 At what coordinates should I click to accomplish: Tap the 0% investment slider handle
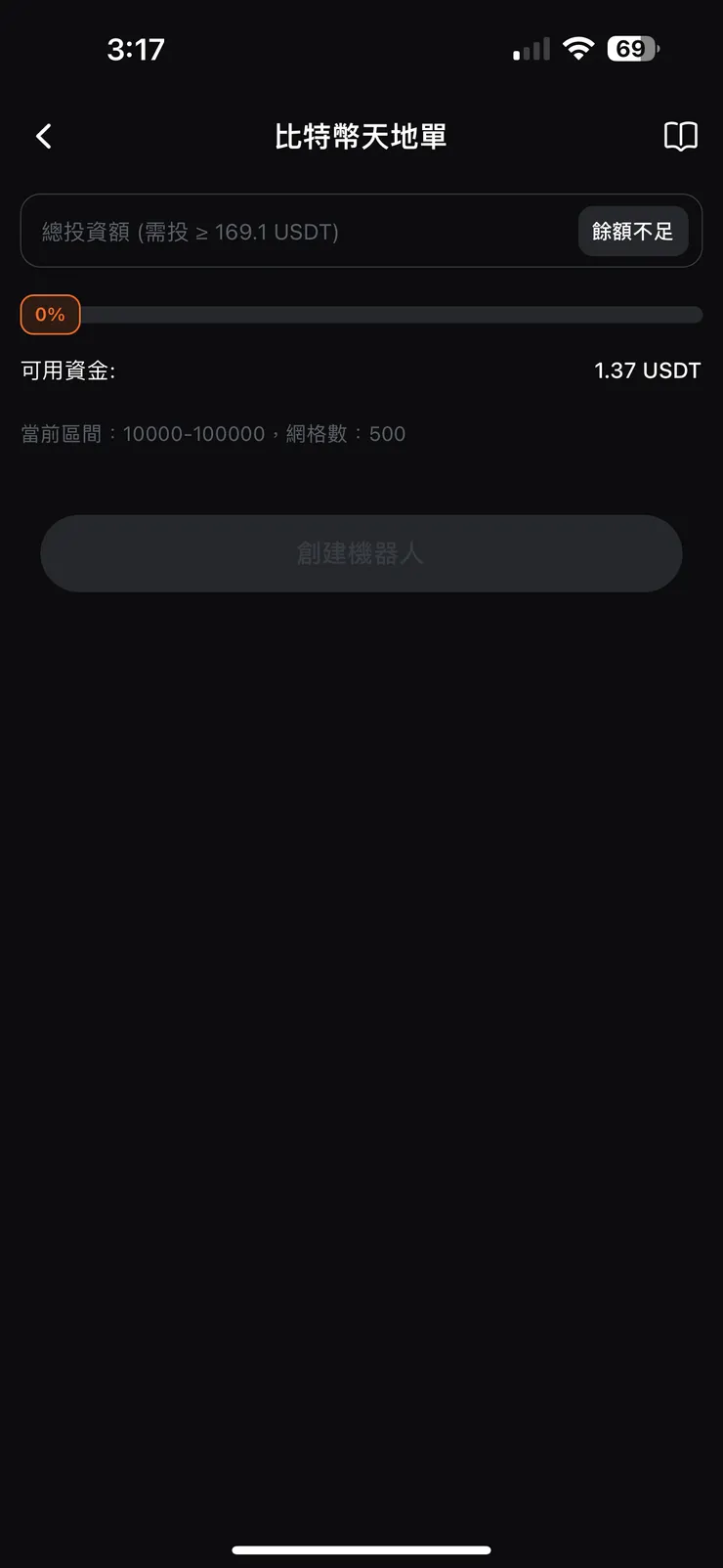(x=50, y=315)
